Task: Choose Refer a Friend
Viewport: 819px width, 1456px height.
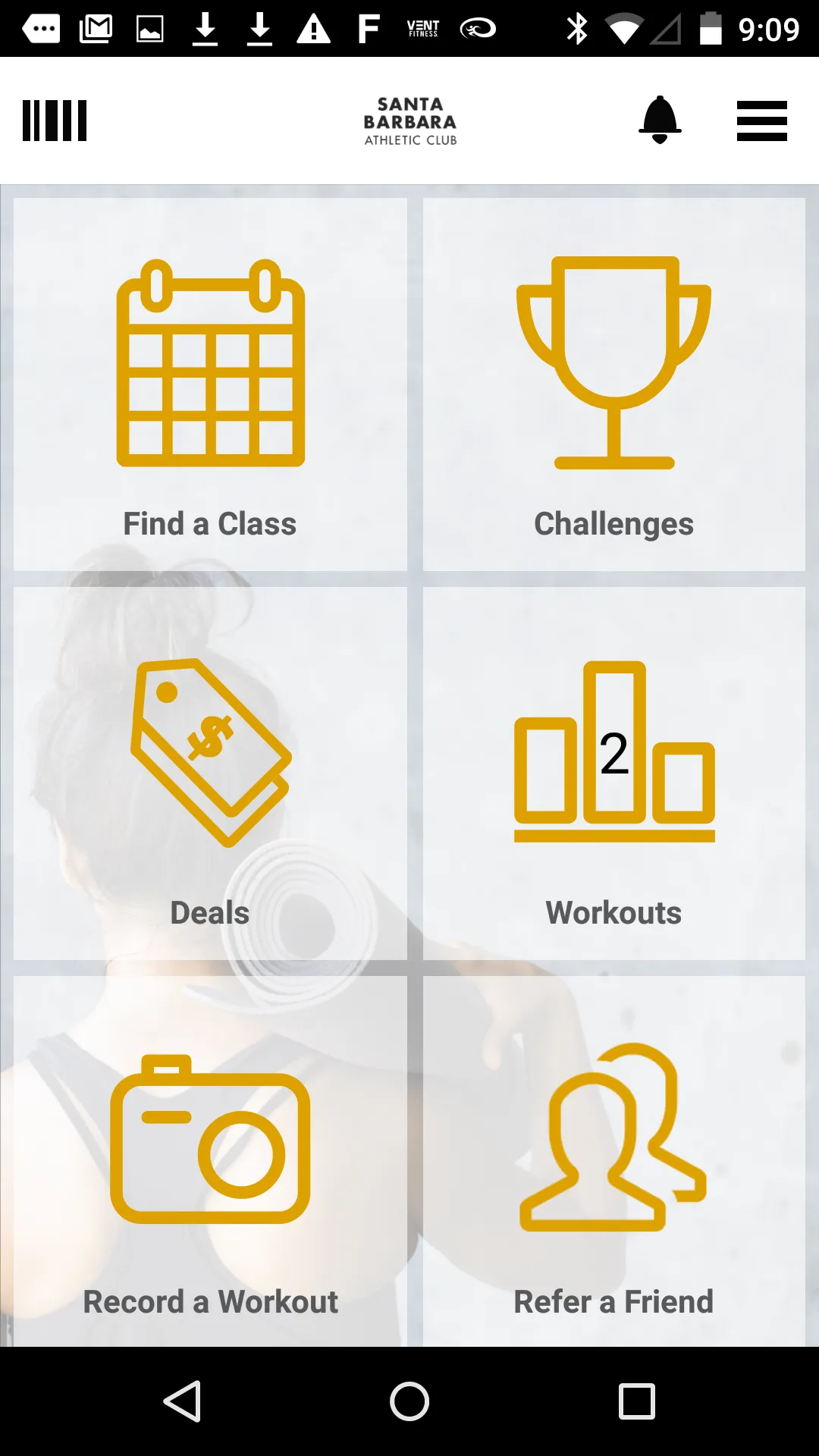Action: pos(613,1162)
